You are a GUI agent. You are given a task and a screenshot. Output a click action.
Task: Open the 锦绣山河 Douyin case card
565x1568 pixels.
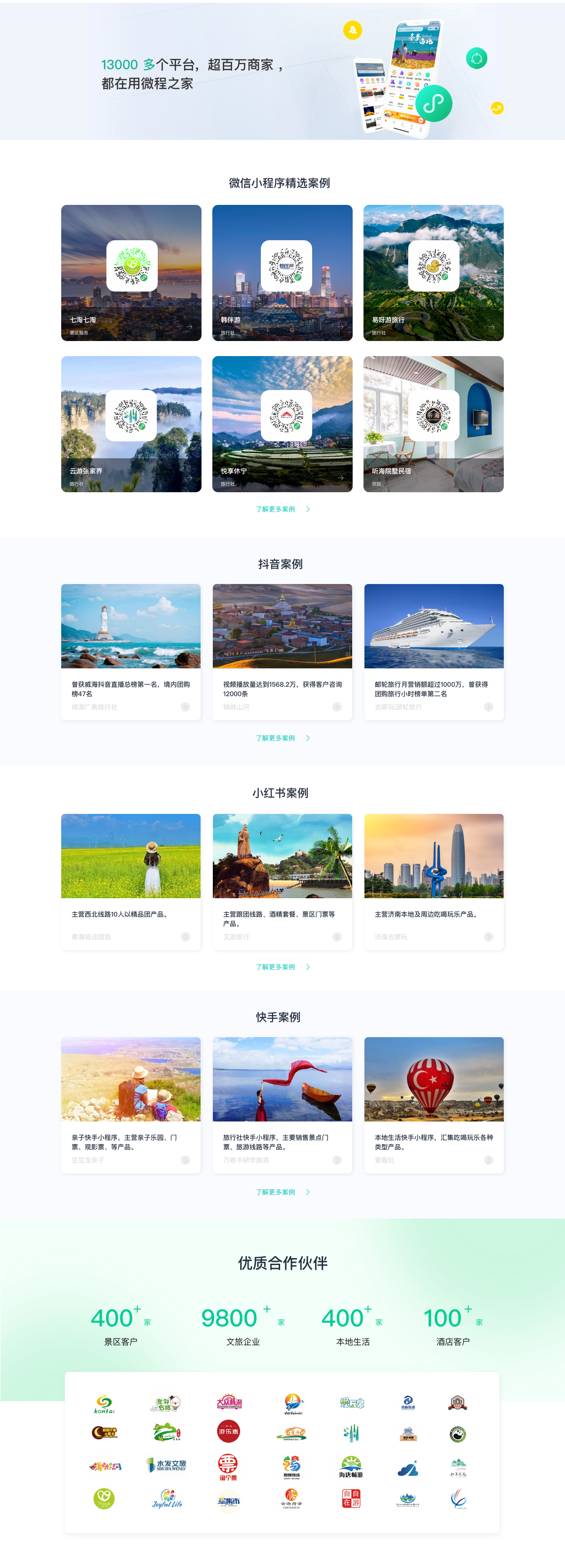pos(282,651)
